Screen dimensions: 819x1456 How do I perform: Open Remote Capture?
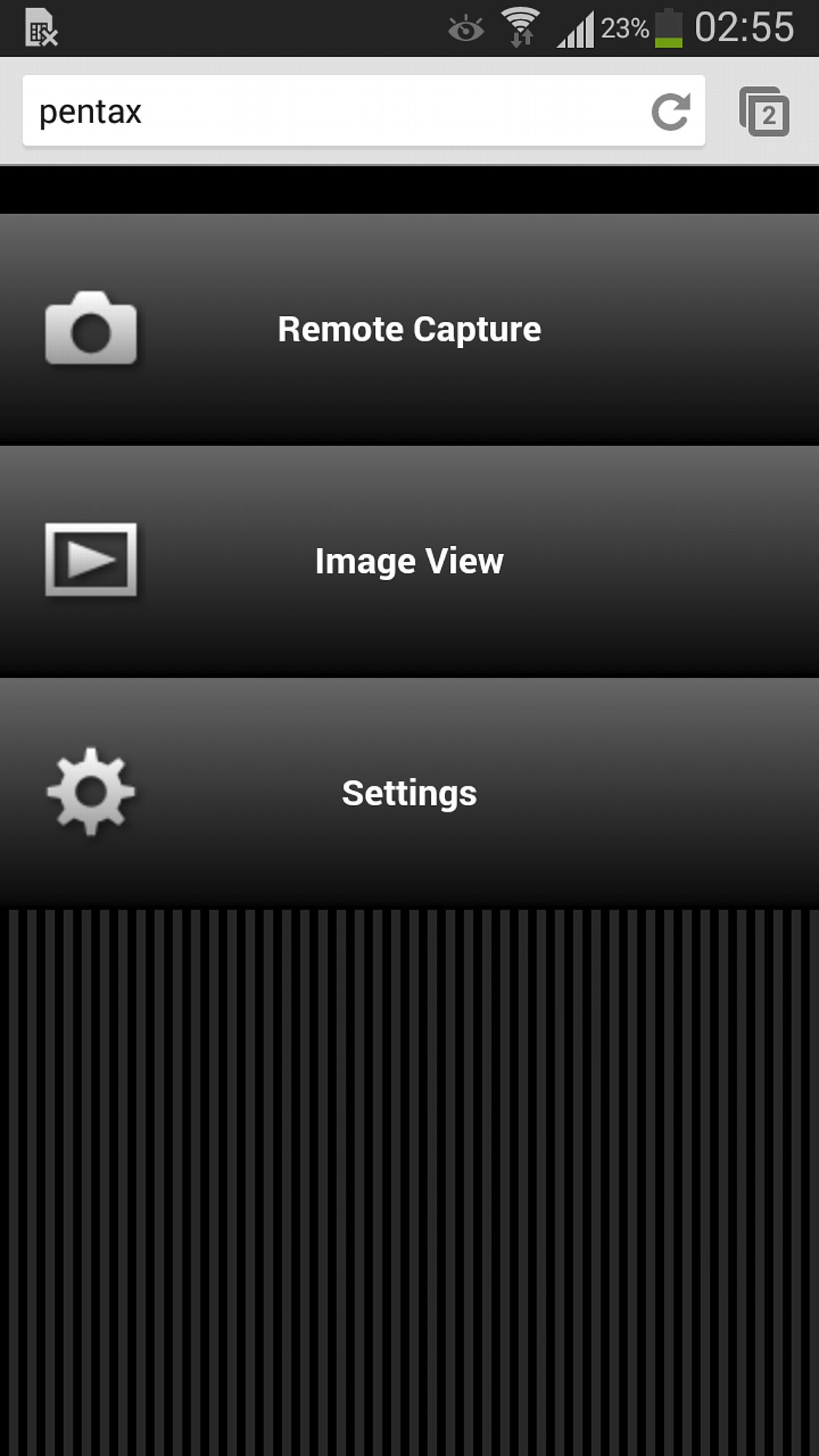[409, 329]
